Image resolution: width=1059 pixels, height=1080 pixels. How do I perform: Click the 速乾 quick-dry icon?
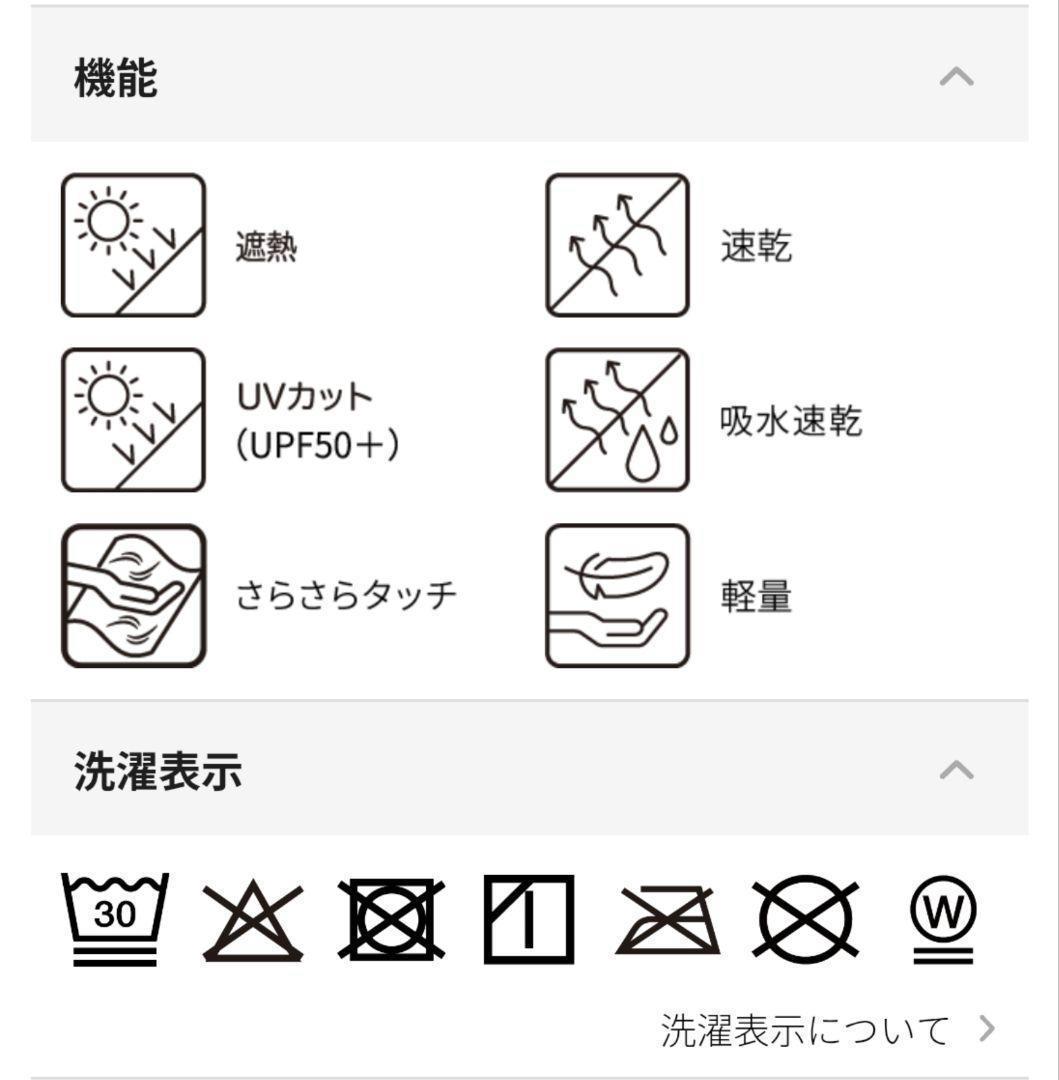click(x=617, y=245)
